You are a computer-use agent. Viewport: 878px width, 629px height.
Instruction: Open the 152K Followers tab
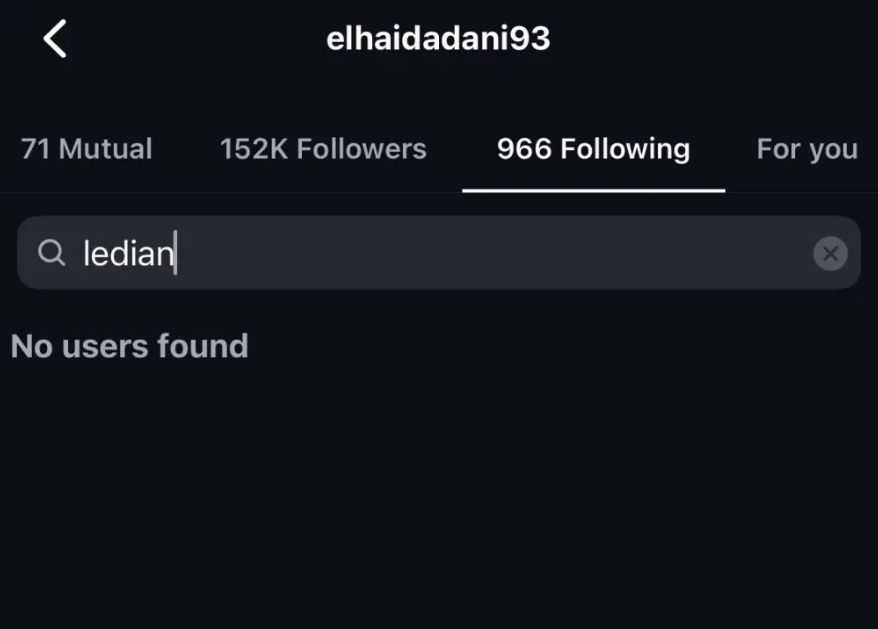[x=323, y=149]
